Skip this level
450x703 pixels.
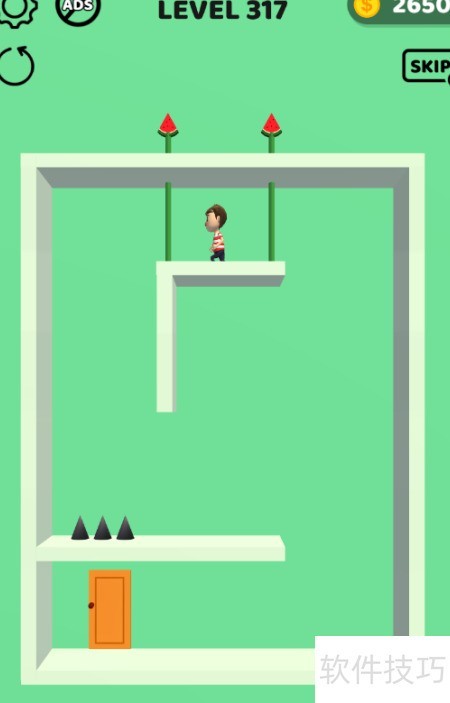[426, 66]
